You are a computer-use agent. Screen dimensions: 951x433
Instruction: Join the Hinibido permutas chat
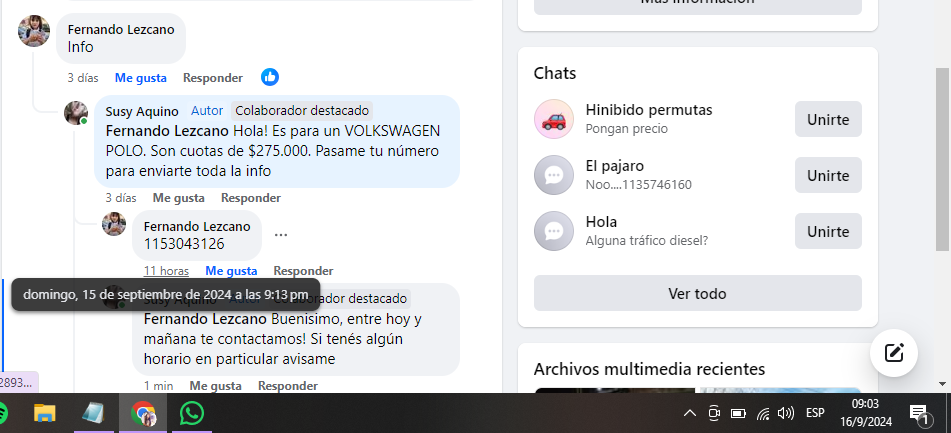(827, 120)
